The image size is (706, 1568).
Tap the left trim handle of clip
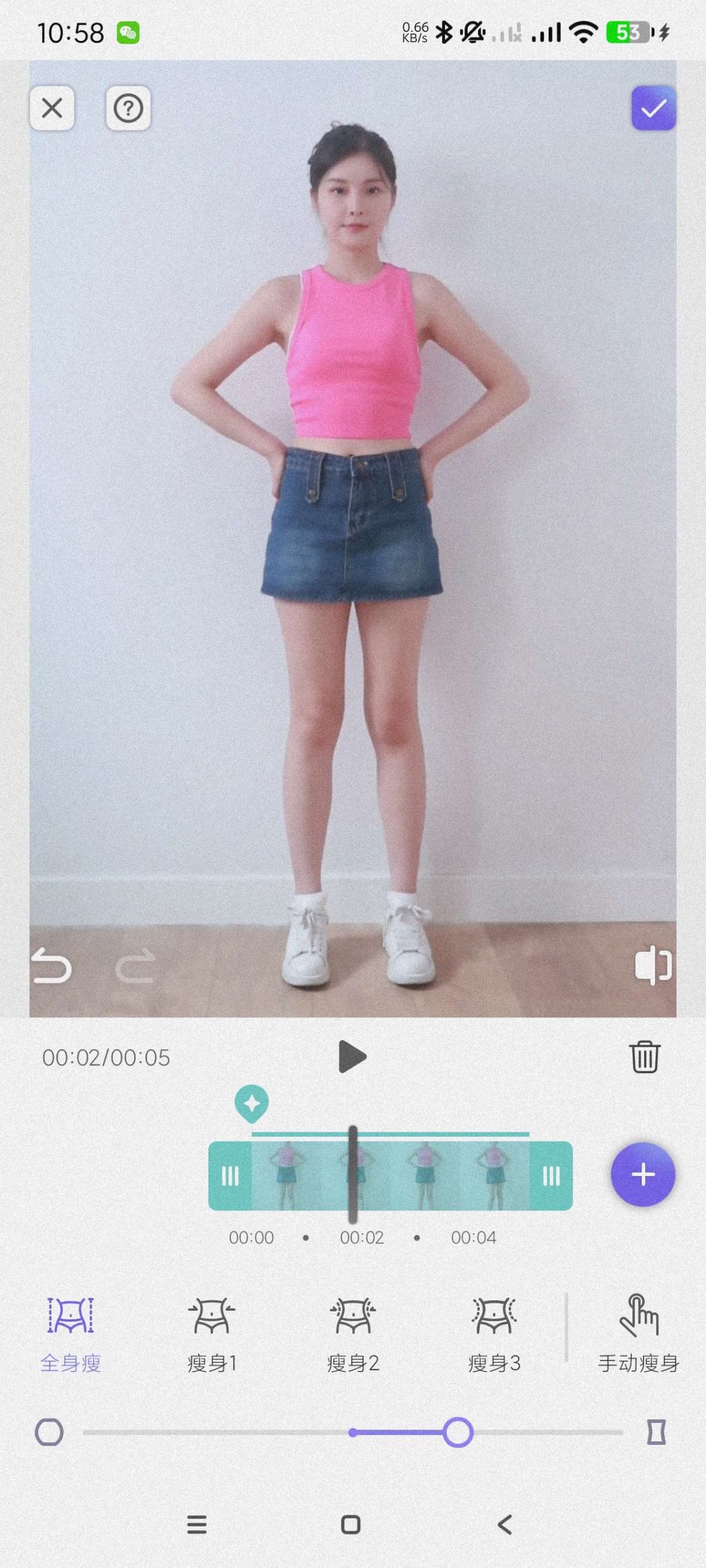click(x=230, y=1175)
